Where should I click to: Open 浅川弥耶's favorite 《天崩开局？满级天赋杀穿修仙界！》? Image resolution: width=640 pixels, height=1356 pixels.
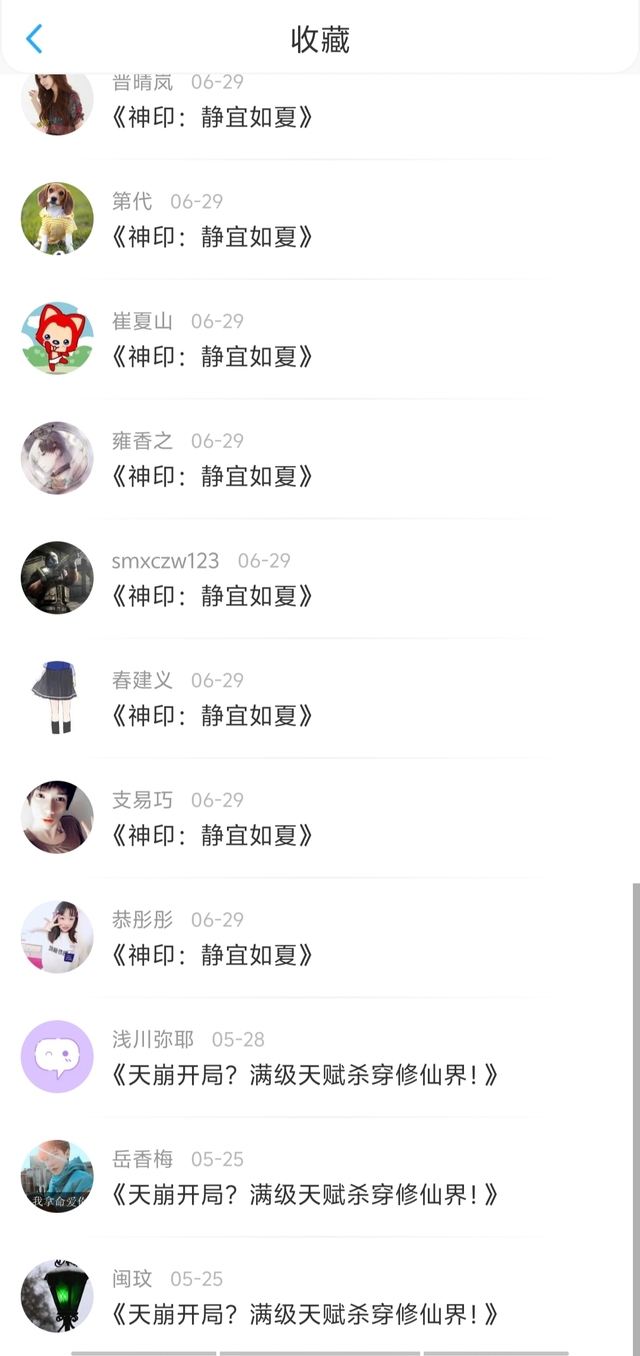(304, 1076)
